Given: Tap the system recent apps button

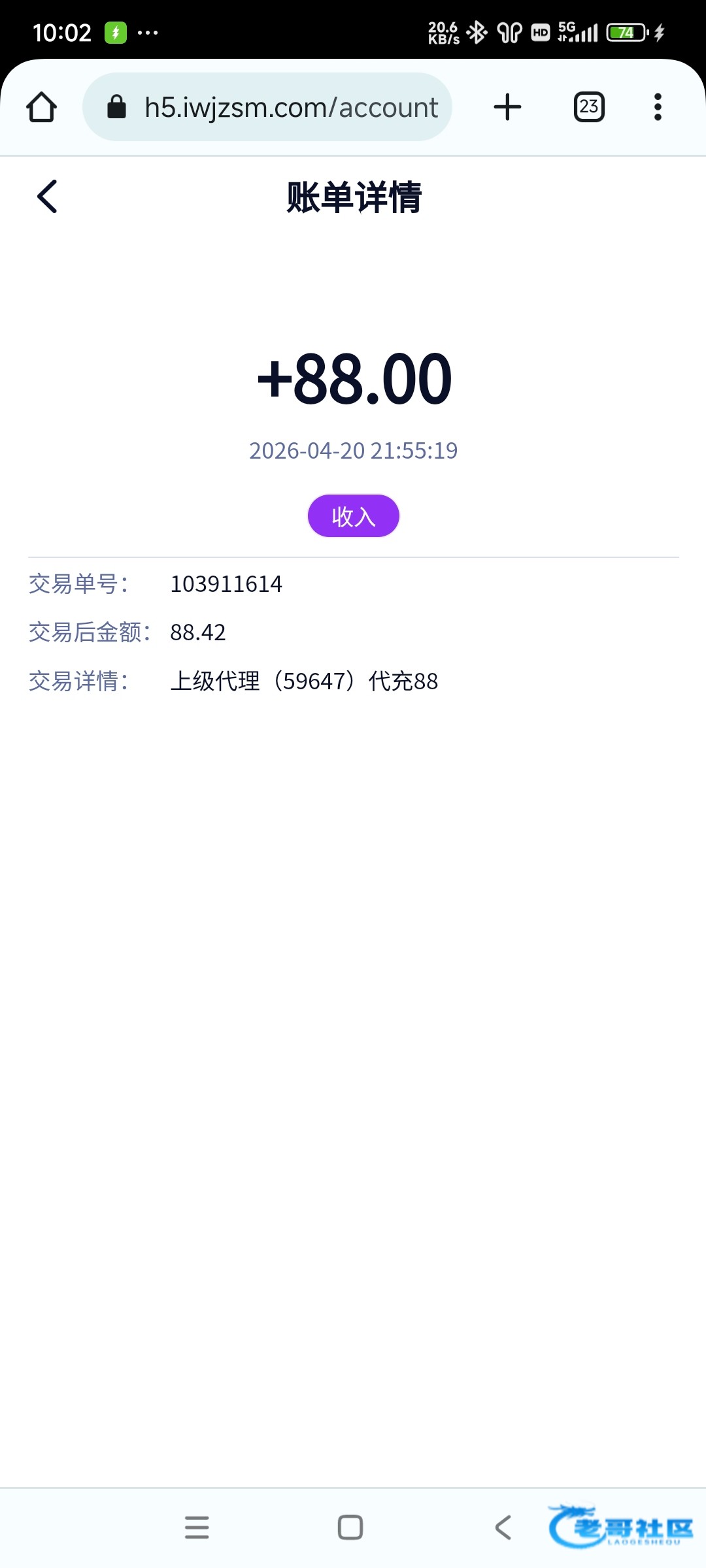Looking at the screenshot, I should tap(197, 1527).
